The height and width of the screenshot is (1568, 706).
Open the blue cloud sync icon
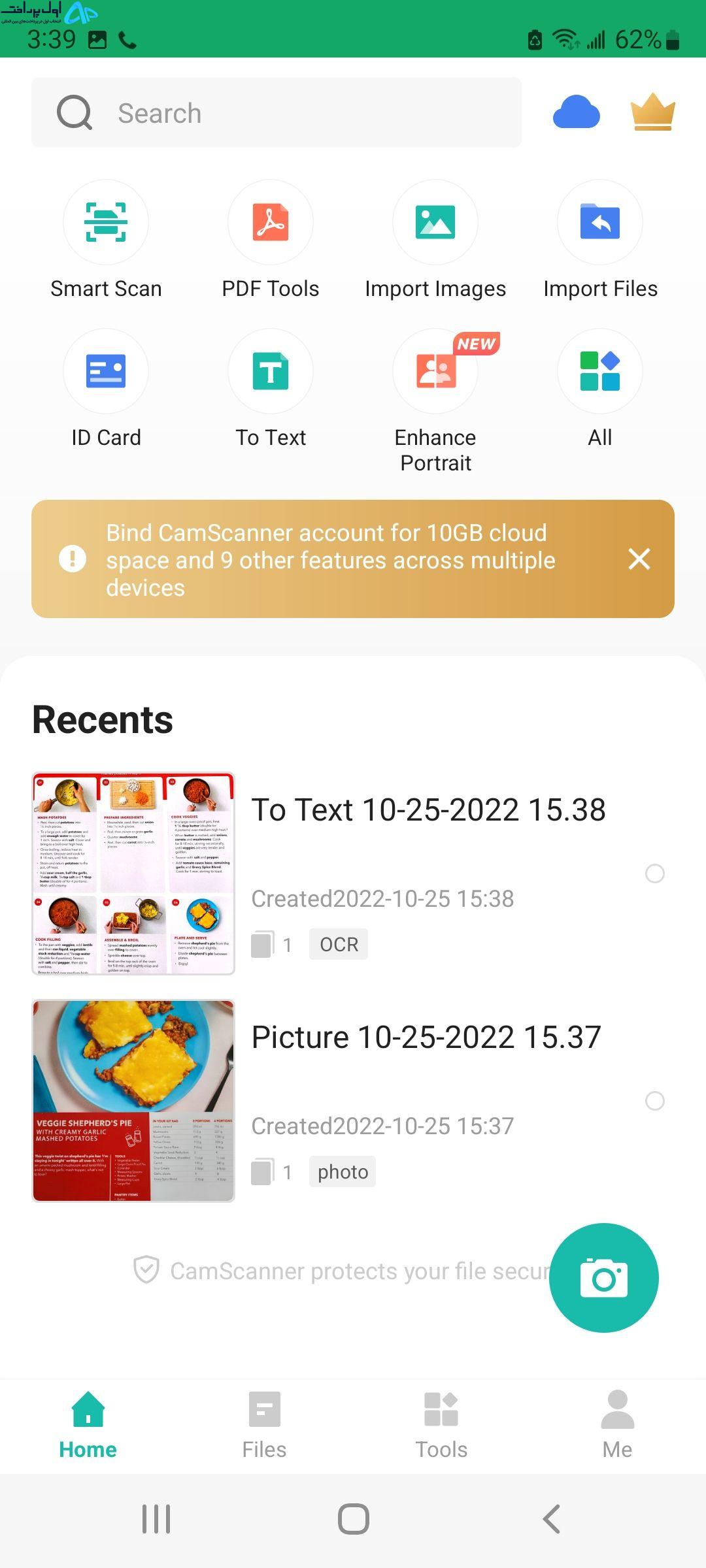point(576,112)
